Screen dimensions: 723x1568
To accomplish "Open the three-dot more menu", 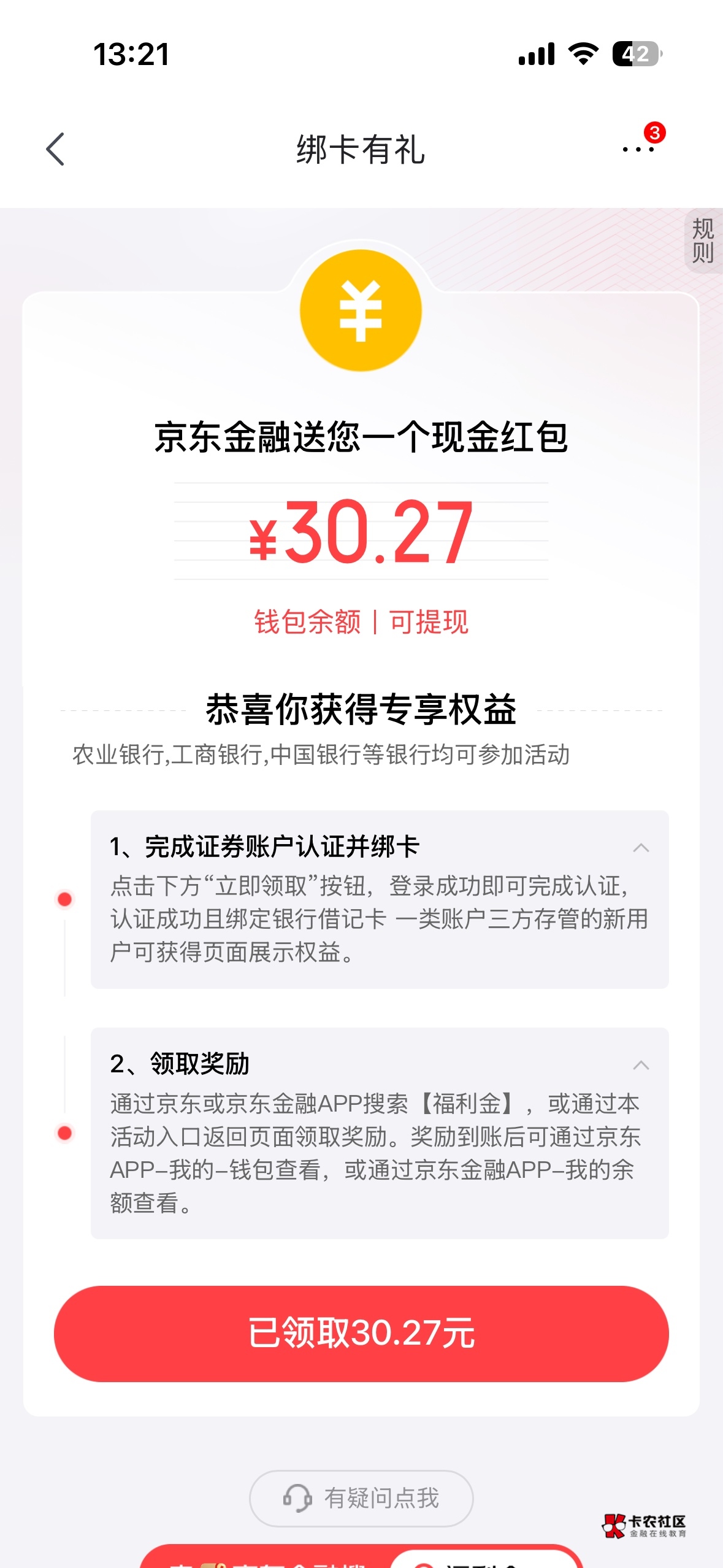I will click(638, 149).
